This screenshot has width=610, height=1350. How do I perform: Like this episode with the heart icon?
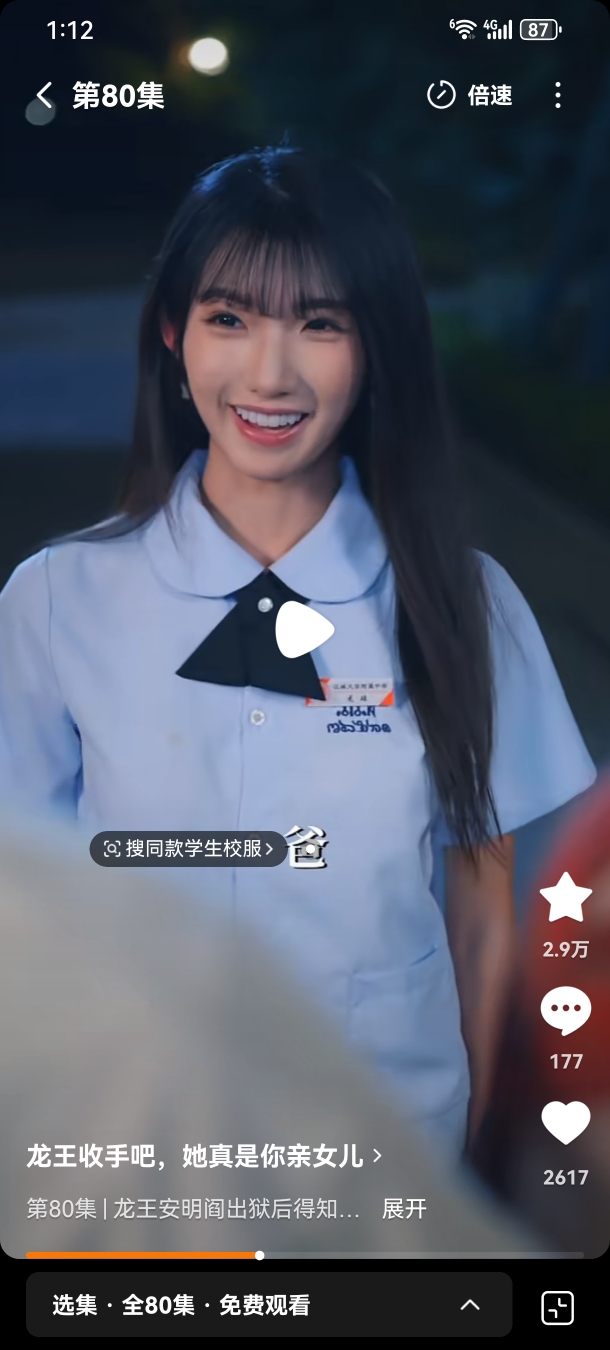[x=566, y=1123]
